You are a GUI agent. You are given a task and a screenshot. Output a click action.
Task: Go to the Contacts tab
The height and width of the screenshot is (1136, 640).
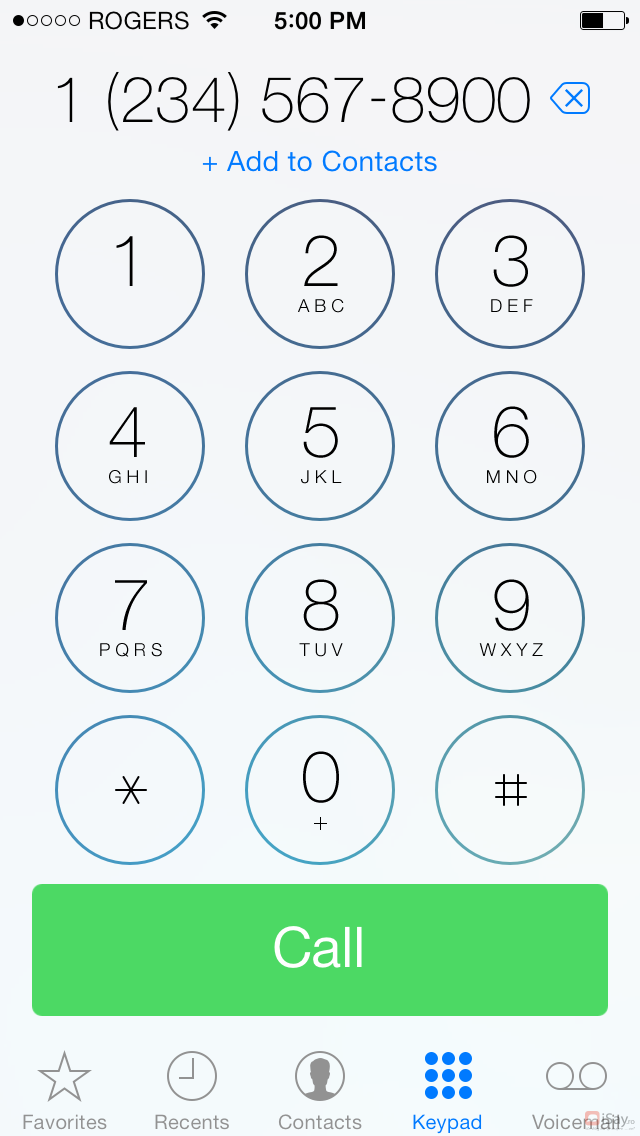point(320,1091)
